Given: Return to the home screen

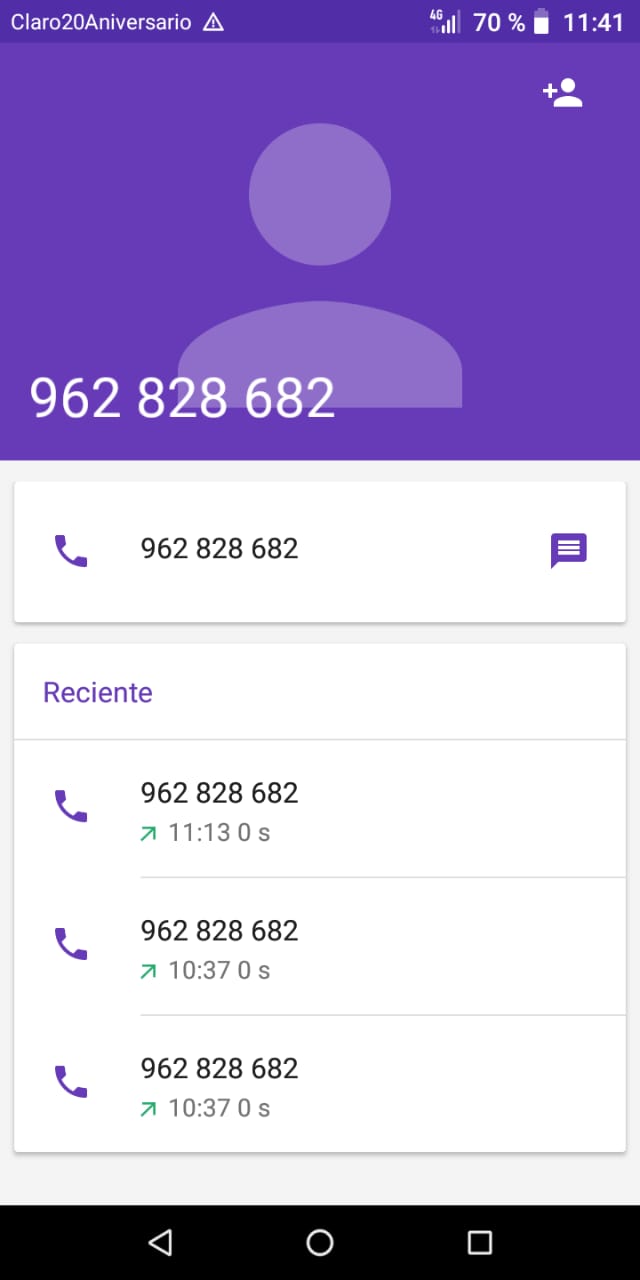Looking at the screenshot, I should pyautogui.click(x=320, y=1242).
